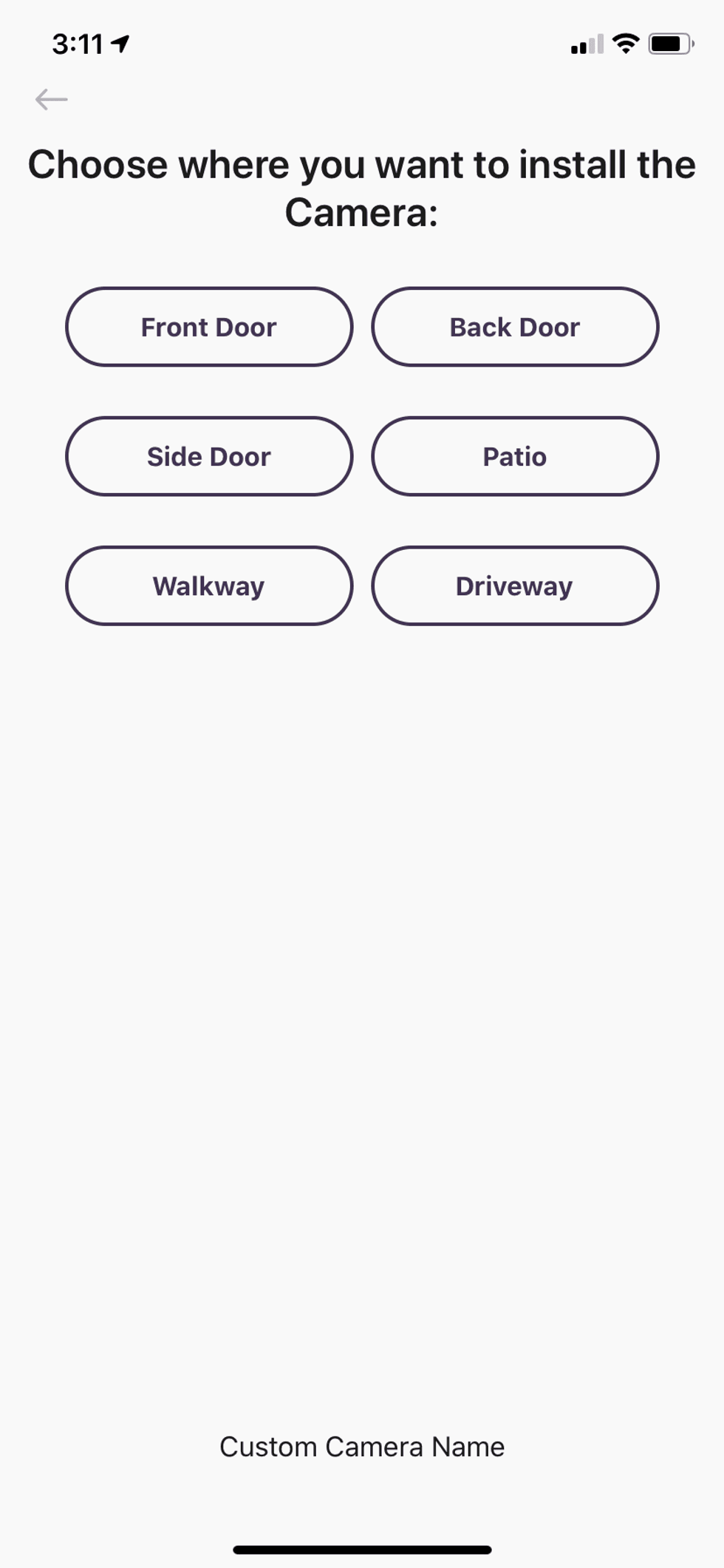
Task: Pick Walkway for the camera placement
Action: coord(209,586)
